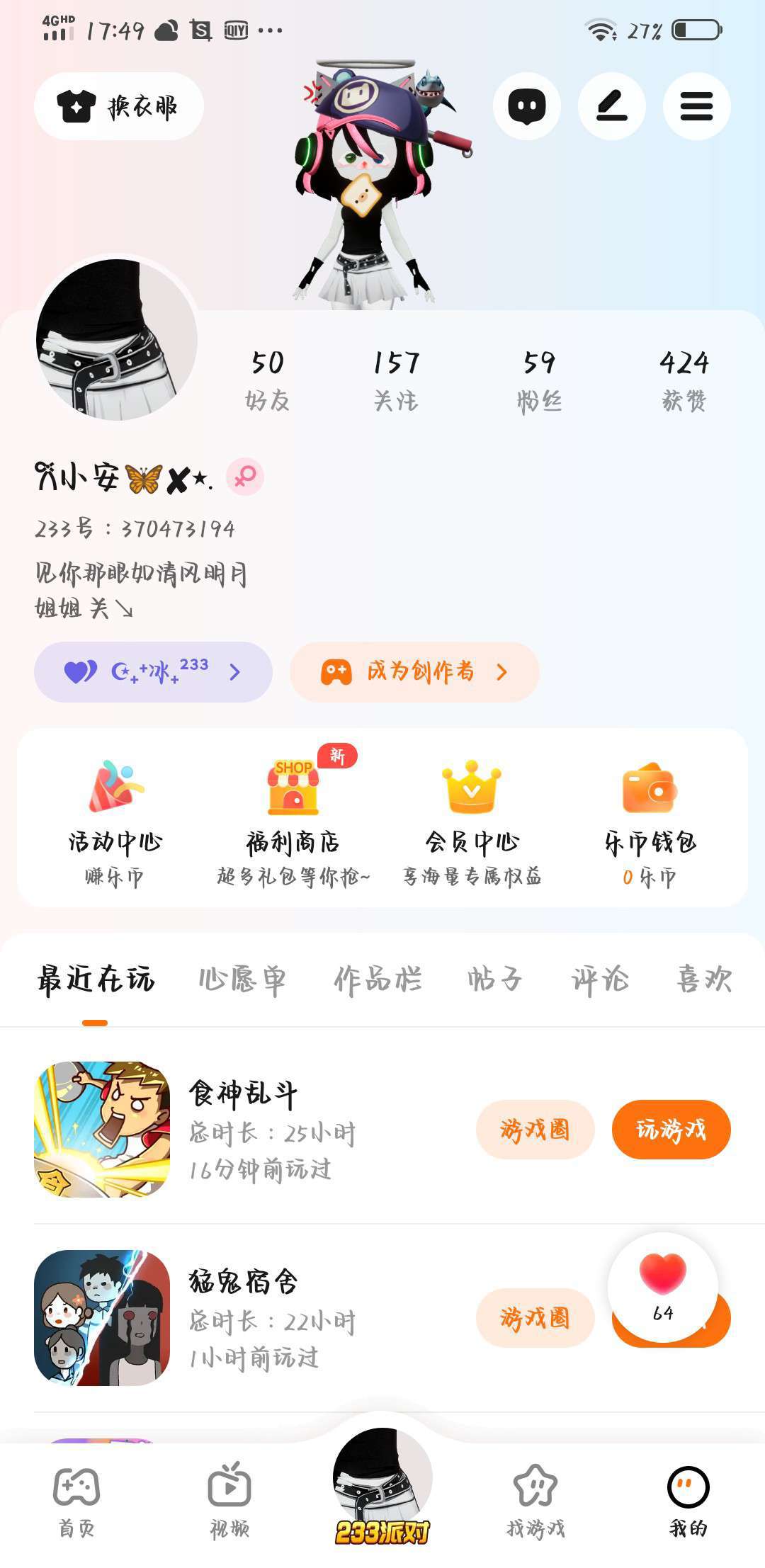Show the 评论 tab
The height and width of the screenshot is (1568, 765).
coord(600,980)
